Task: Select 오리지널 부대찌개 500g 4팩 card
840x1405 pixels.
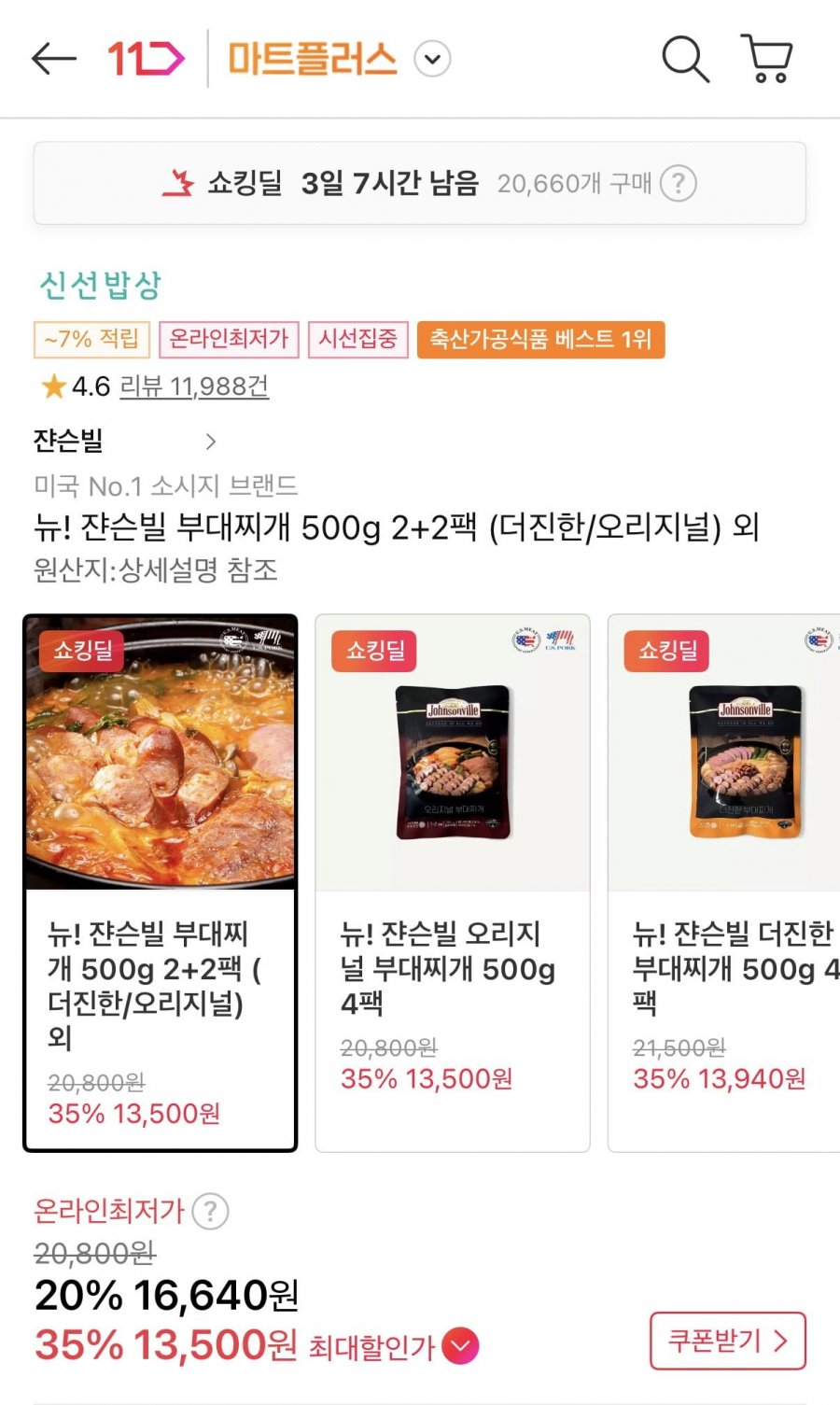Action: coord(453,882)
